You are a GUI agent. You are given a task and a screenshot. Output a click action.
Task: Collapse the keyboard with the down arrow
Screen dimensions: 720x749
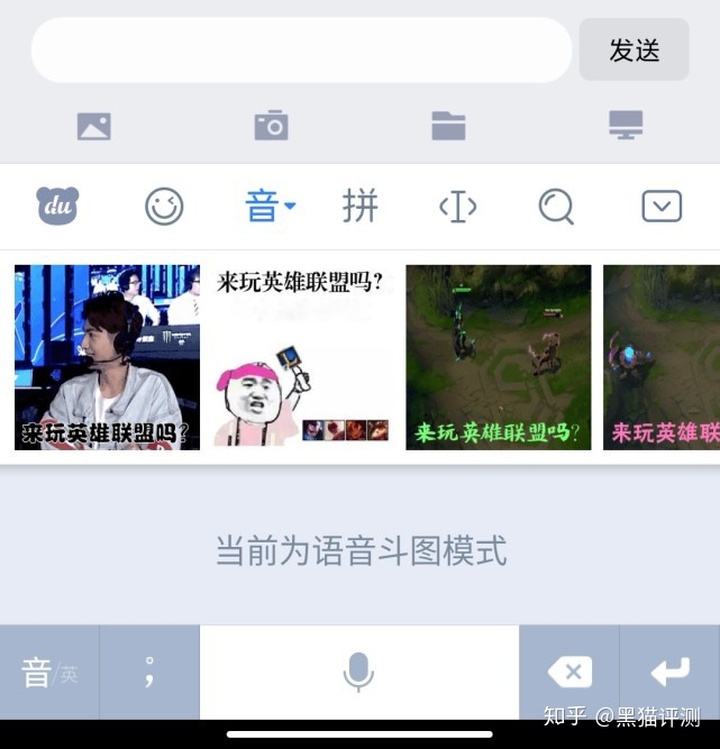[x=661, y=206]
